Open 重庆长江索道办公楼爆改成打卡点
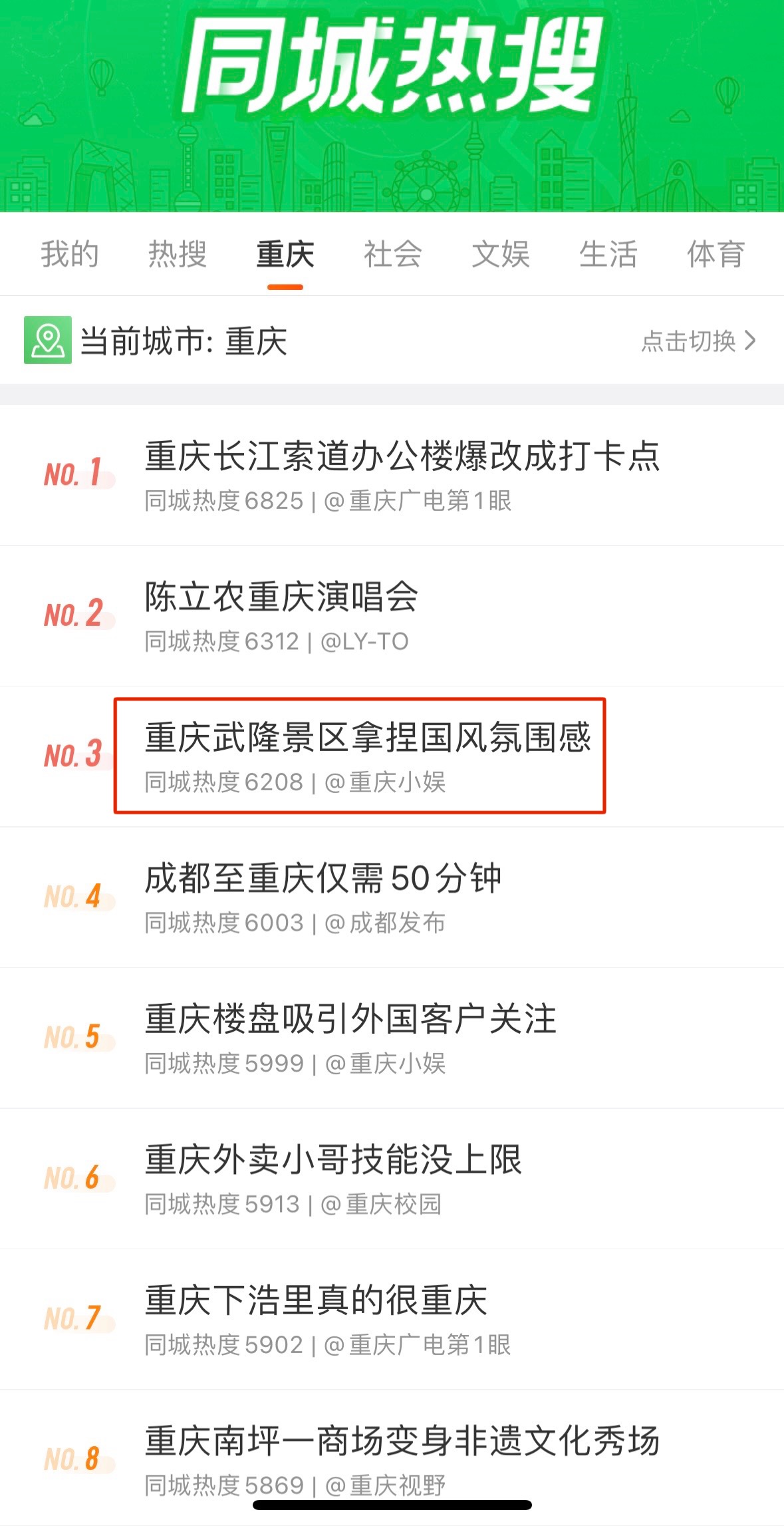This screenshot has height=1526, width=784. click(402, 457)
